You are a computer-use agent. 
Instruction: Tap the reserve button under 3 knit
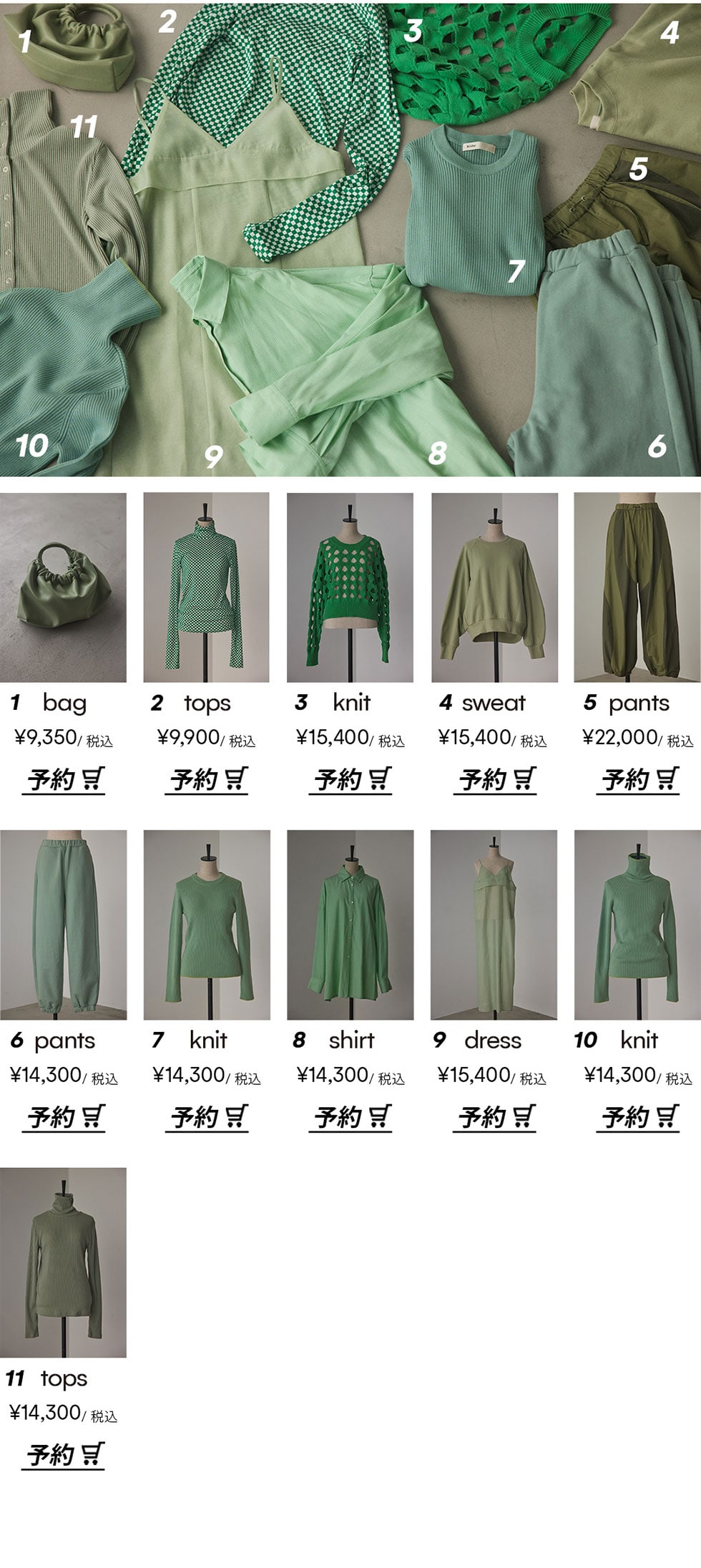pos(350,779)
